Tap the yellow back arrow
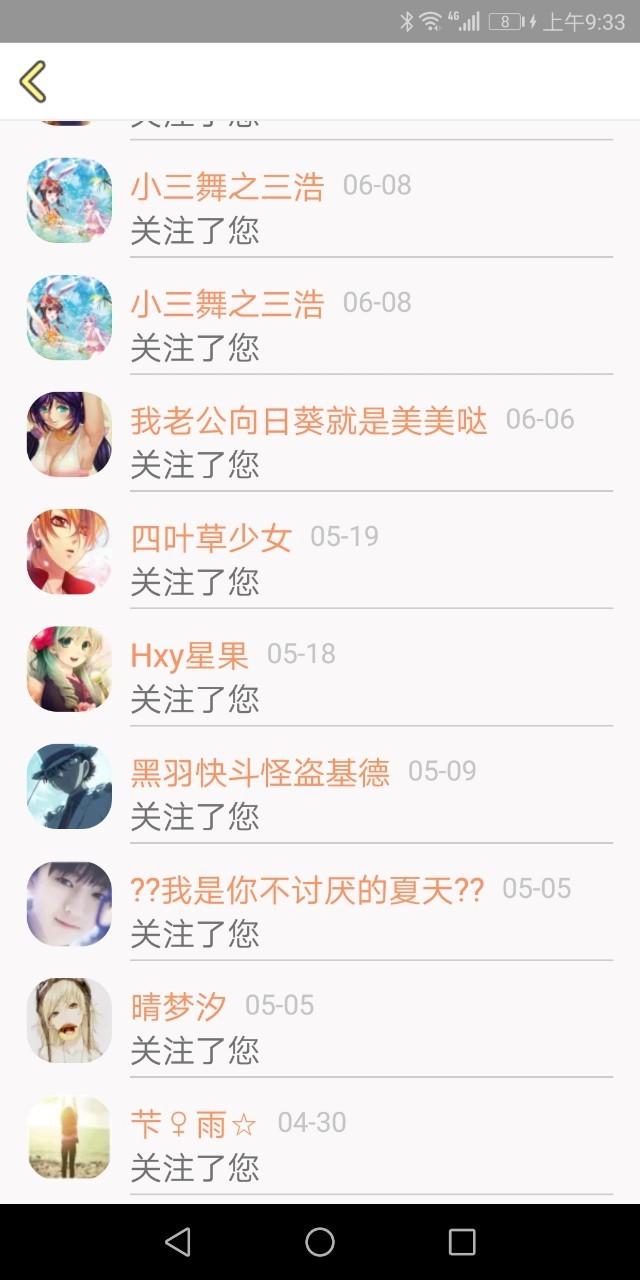 point(33,82)
